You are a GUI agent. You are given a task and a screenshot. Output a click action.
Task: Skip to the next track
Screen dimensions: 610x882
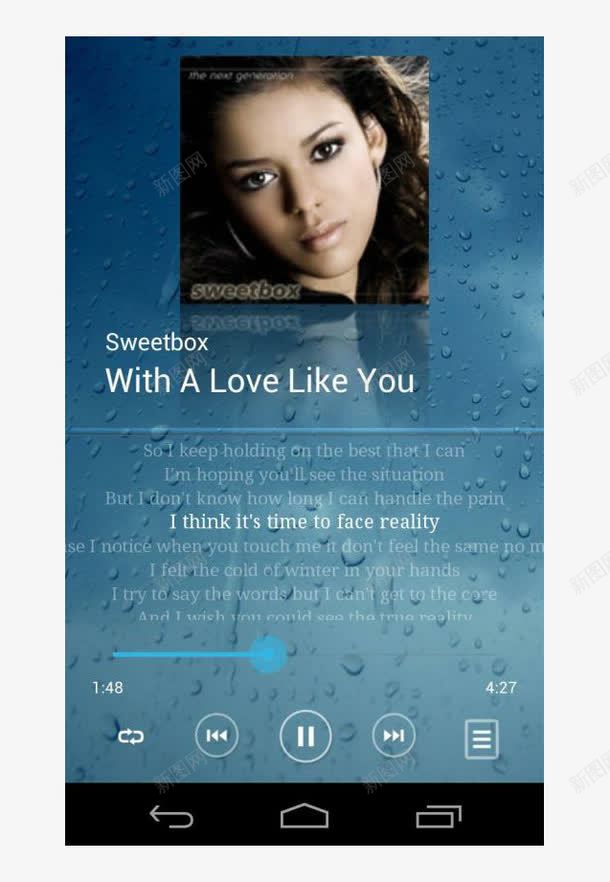point(393,737)
